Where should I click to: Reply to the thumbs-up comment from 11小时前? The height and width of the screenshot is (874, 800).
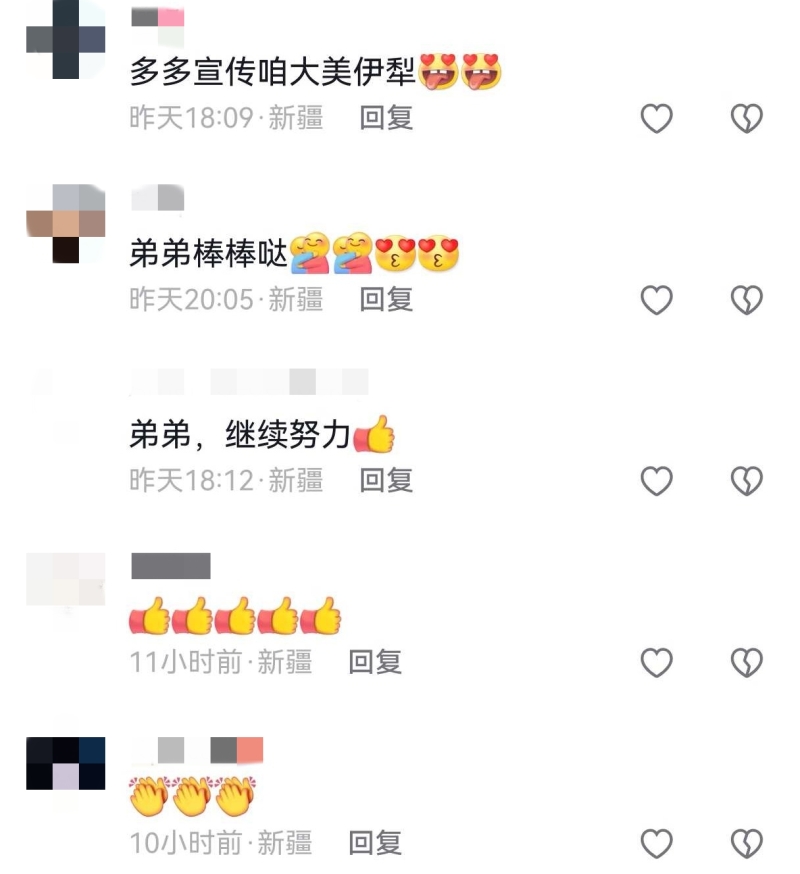tap(374, 661)
